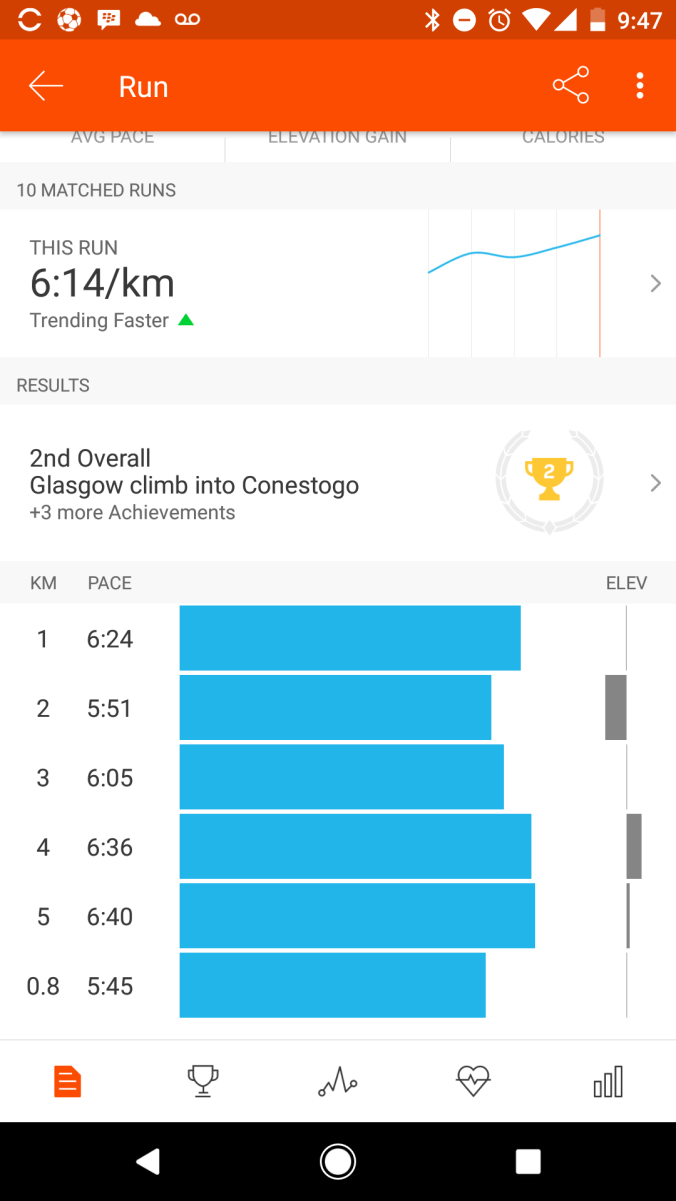Open the heart rate tab
Viewport: 676px width, 1201px height.
pyautogui.click(x=473, y=1081)
